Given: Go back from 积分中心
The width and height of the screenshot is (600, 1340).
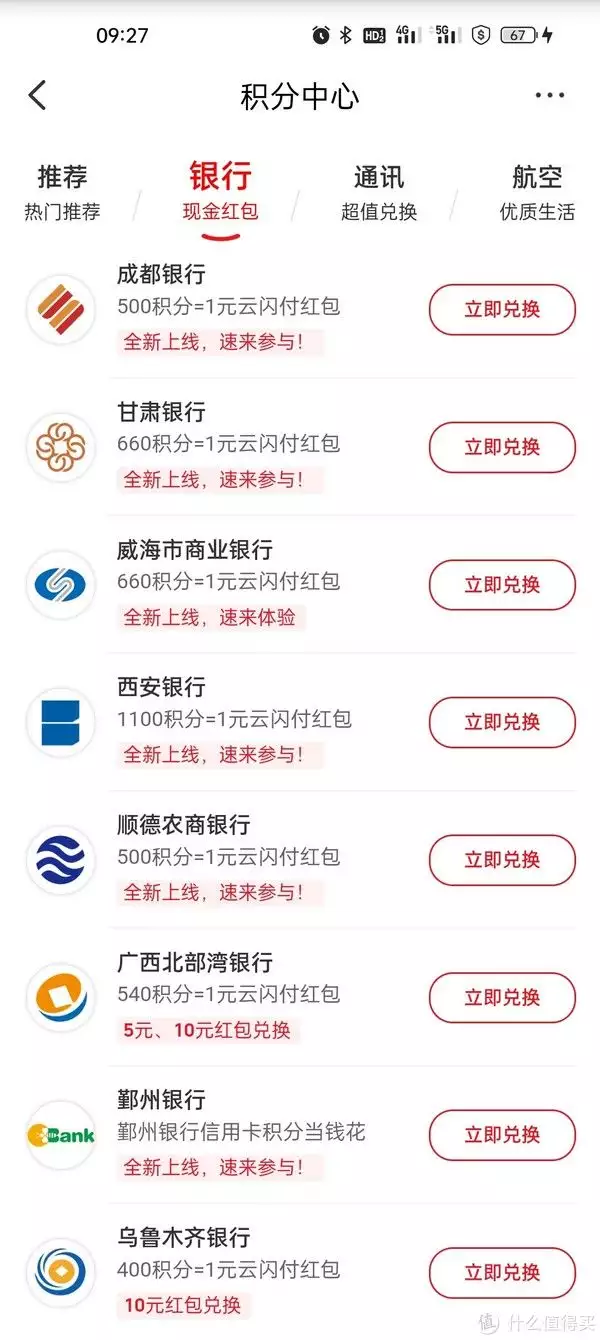Looking at the screenshot, I should (38, 96).
